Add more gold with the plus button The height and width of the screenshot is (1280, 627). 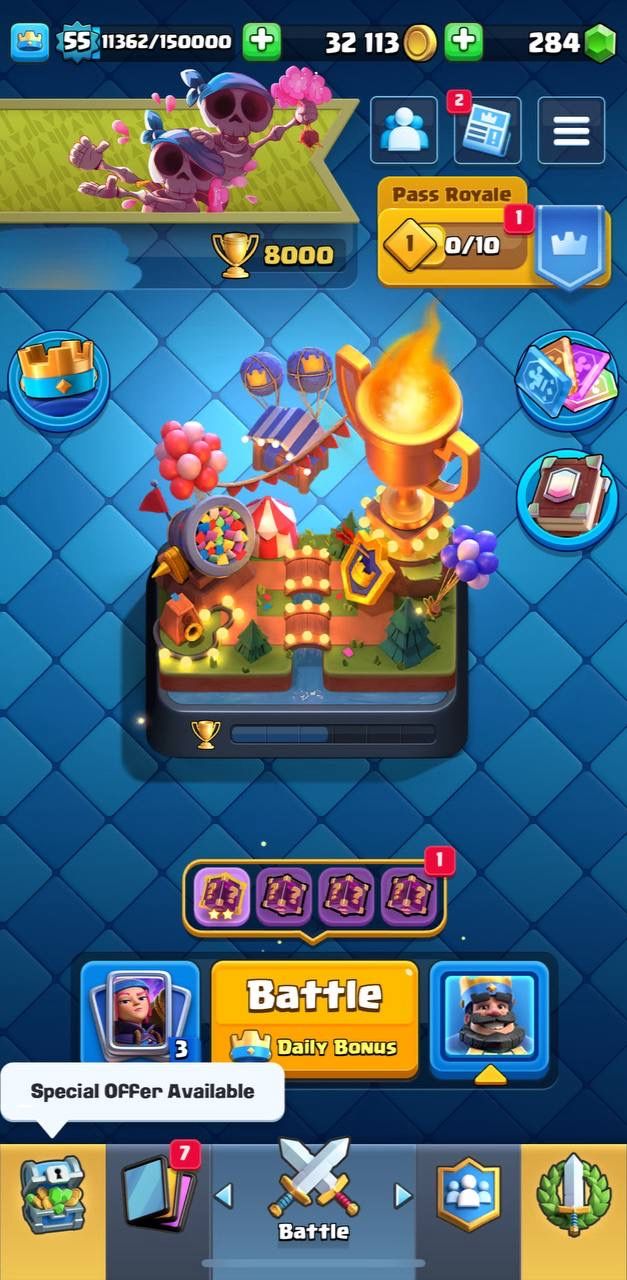(x=464, y=42)
